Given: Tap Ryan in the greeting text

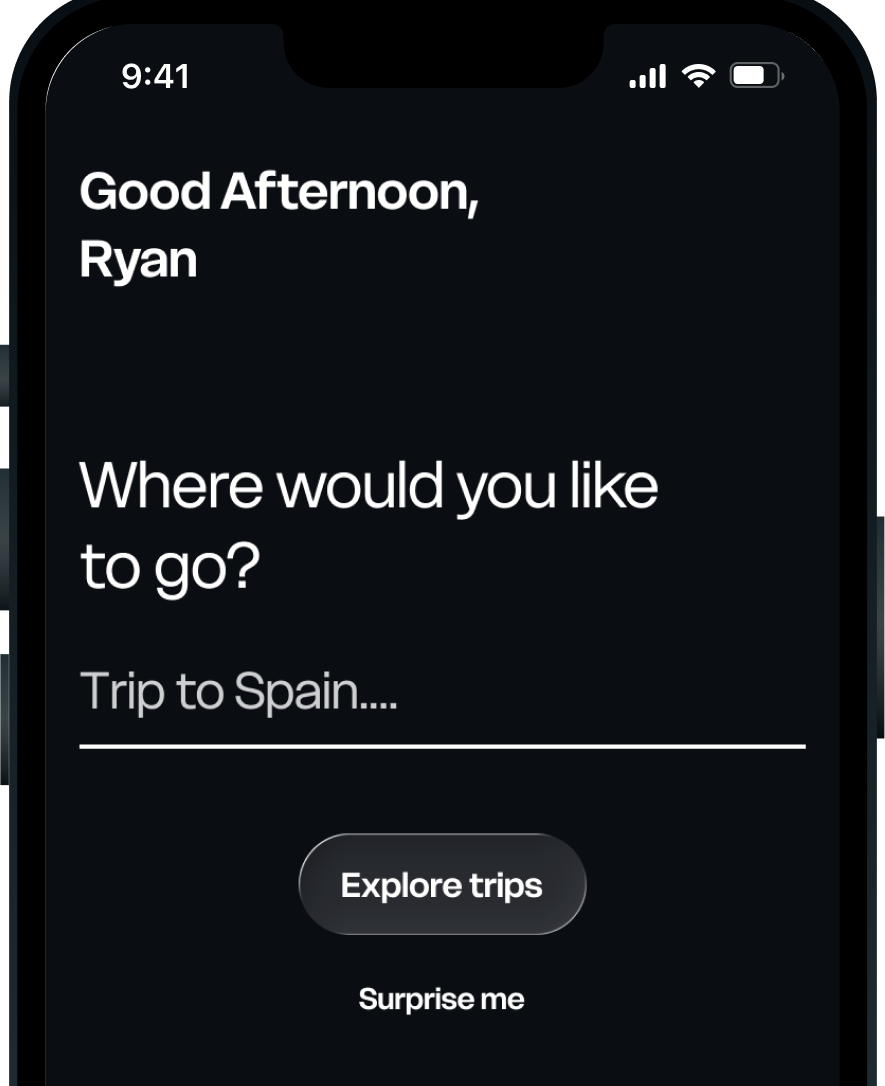Looking at the screenshot, I should coord(139,258).
